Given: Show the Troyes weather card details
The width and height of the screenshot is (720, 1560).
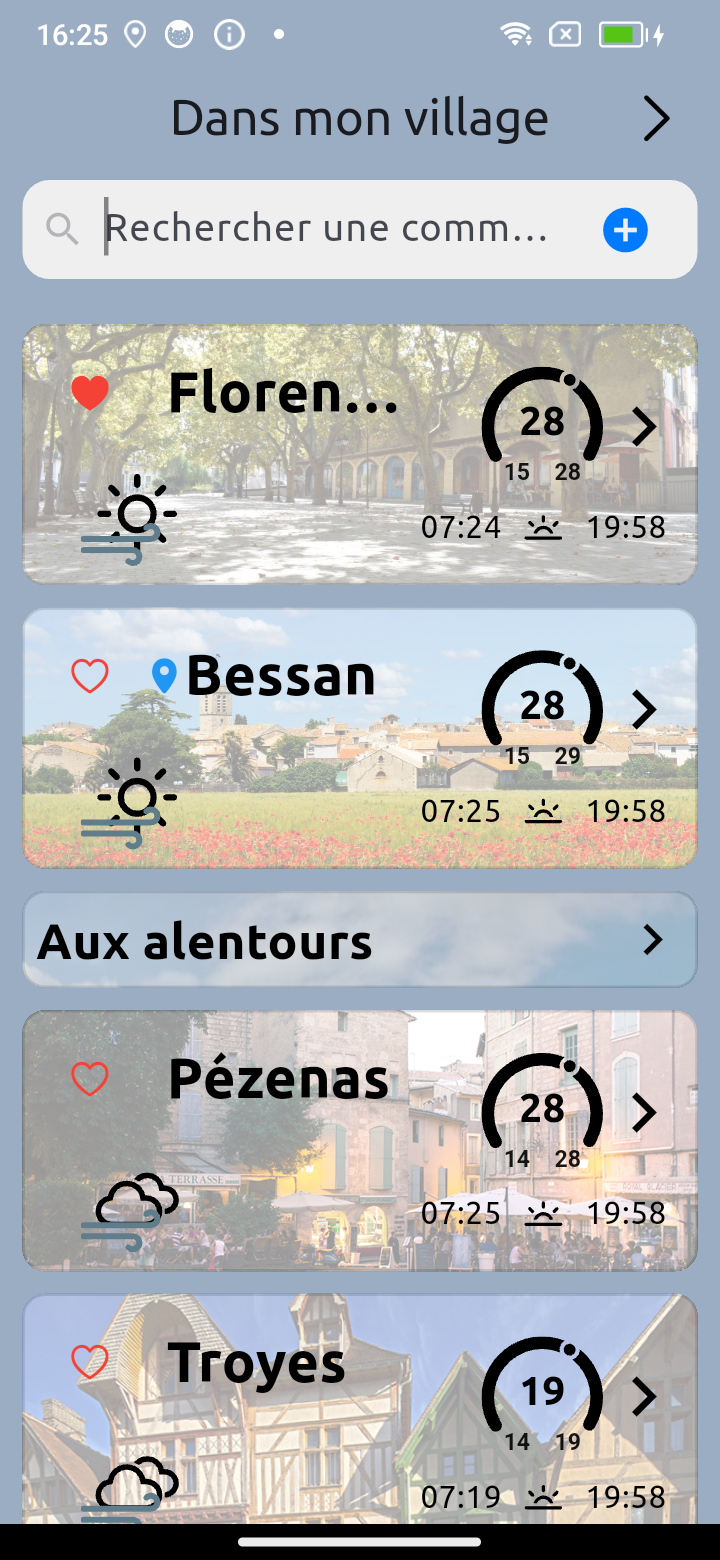Looking at the screenshot, I should [644, 1396].
